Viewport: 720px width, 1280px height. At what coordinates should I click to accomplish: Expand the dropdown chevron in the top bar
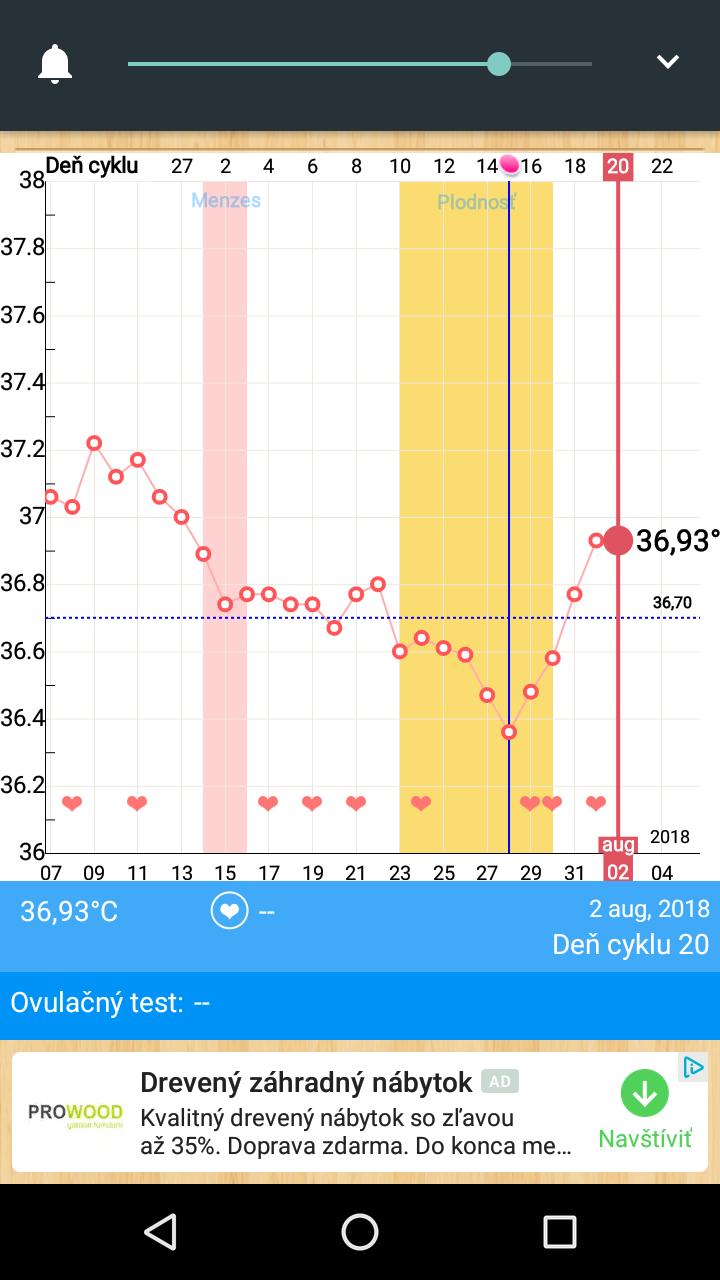(667, 62)
